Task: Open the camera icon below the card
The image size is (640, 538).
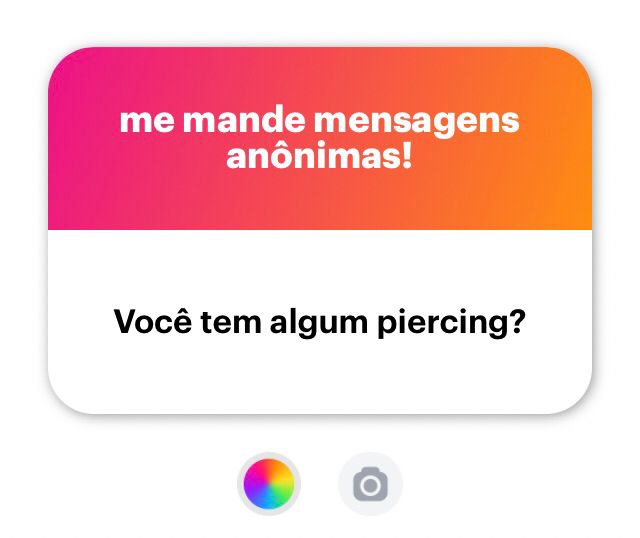Action: pos(370,485)
